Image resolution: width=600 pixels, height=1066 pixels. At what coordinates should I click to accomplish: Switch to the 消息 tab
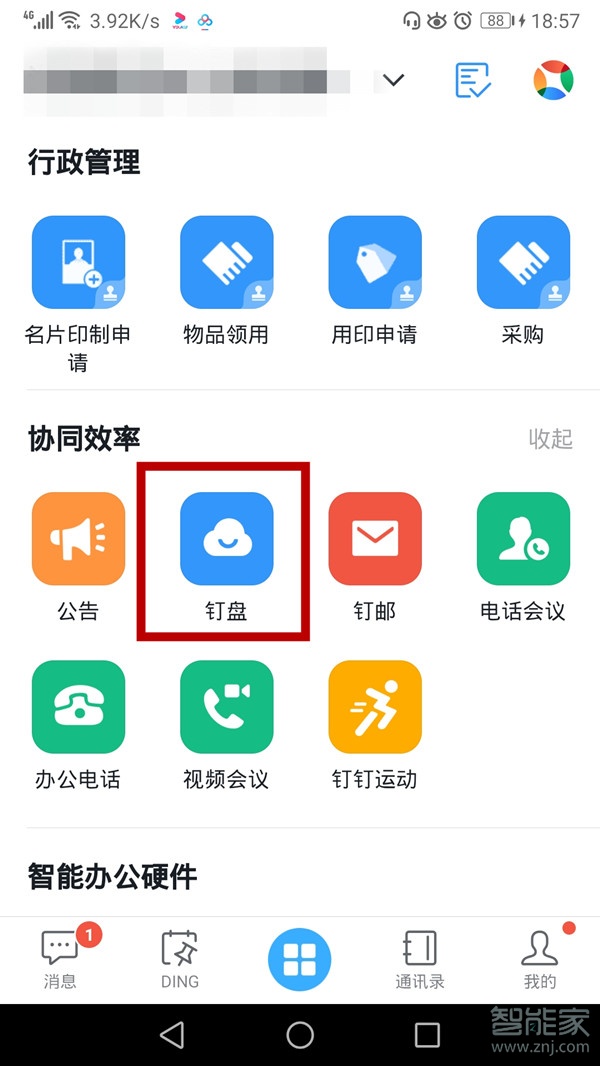60,958
